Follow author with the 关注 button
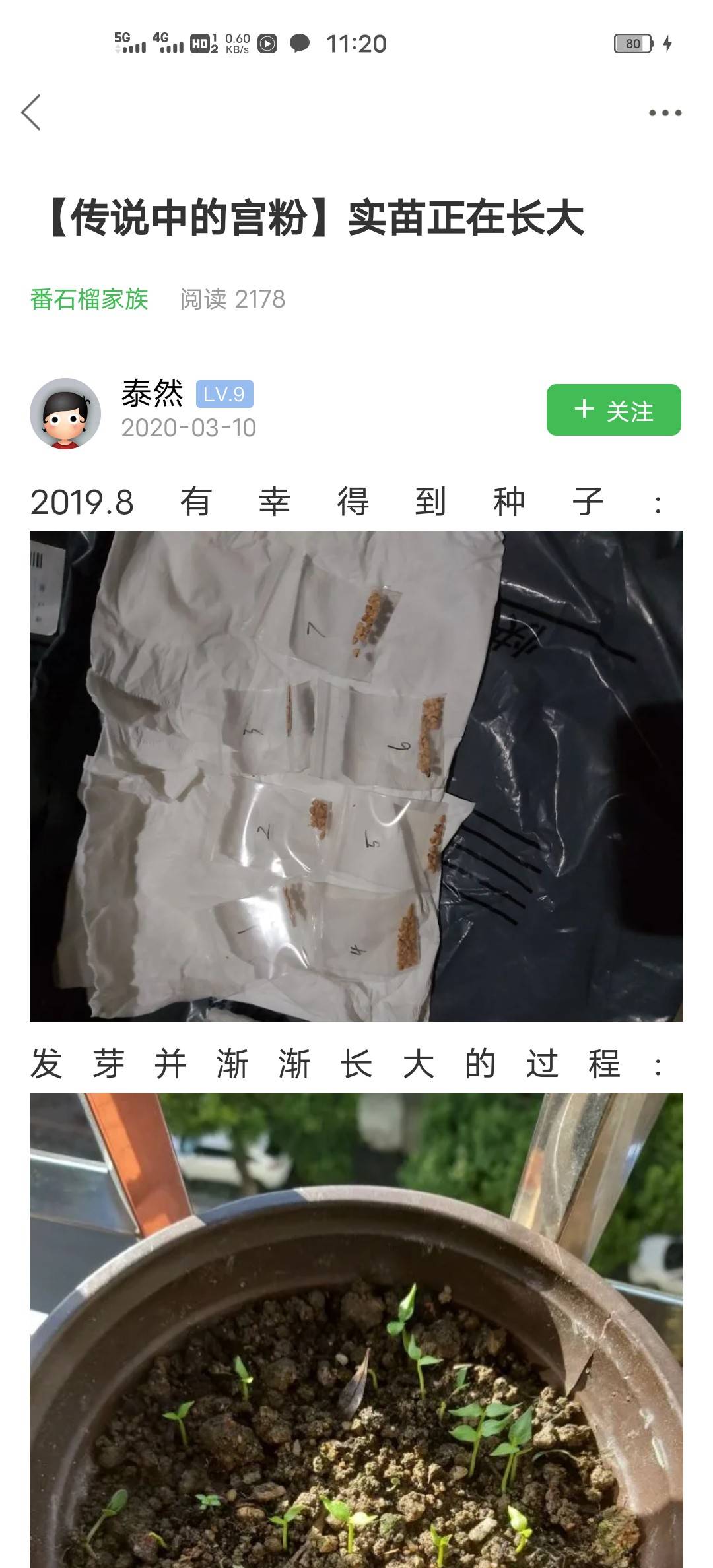 [613, 410]
